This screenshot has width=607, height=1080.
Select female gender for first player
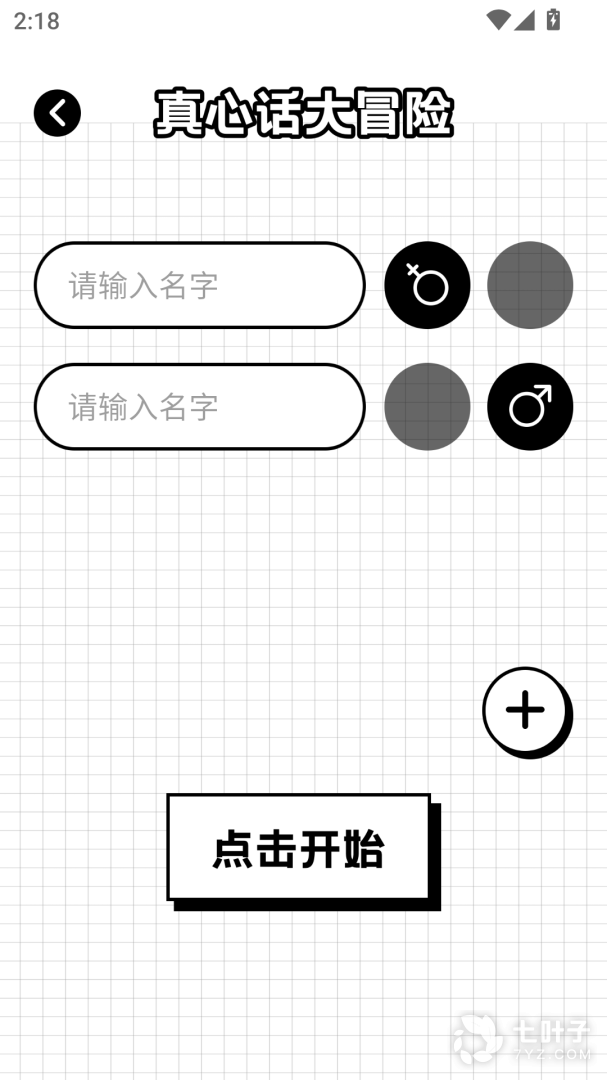pos(427,286)
